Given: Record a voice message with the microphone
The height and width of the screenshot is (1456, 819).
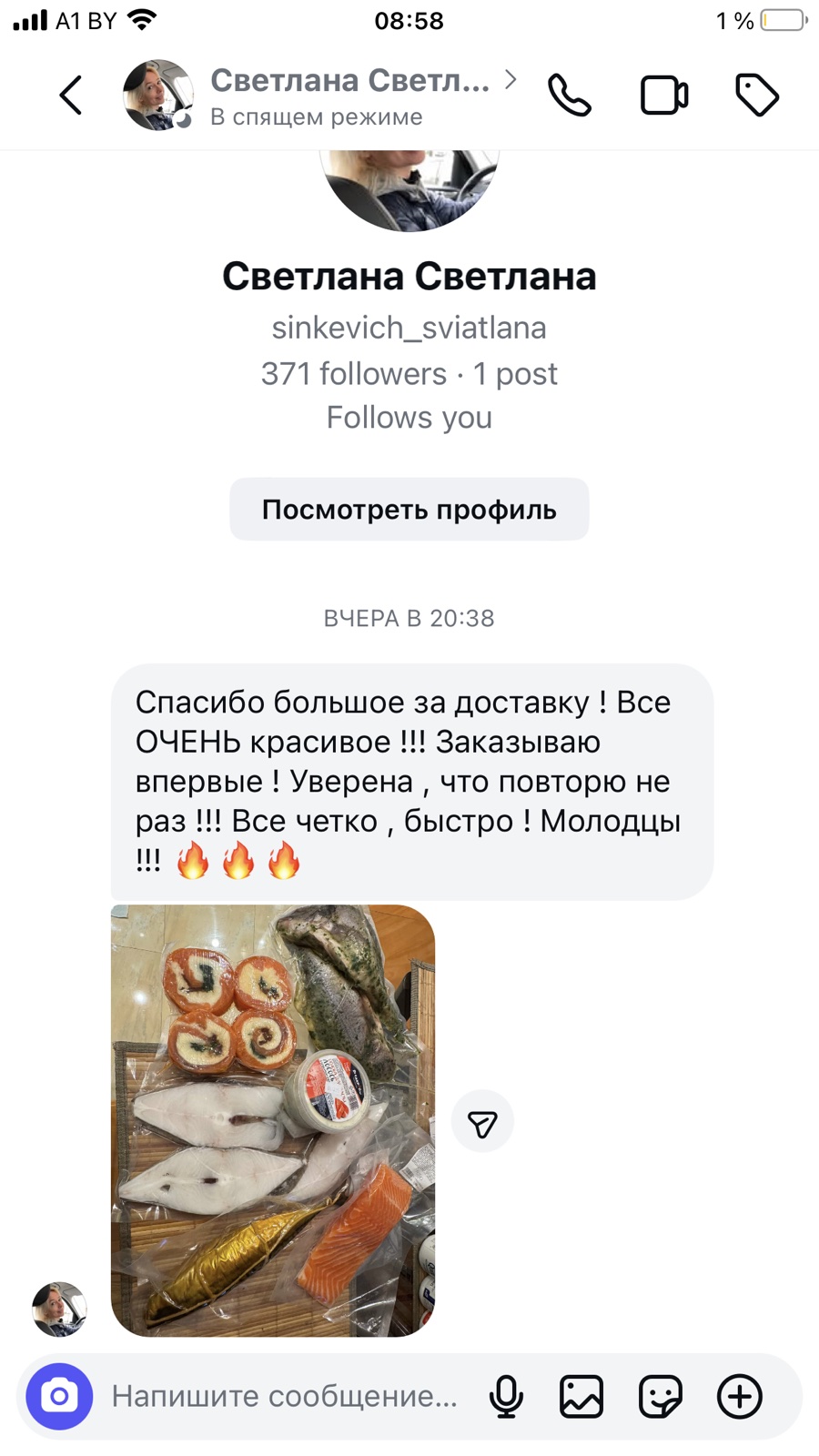Looking at the screenshot, I should click(506, 1396).
